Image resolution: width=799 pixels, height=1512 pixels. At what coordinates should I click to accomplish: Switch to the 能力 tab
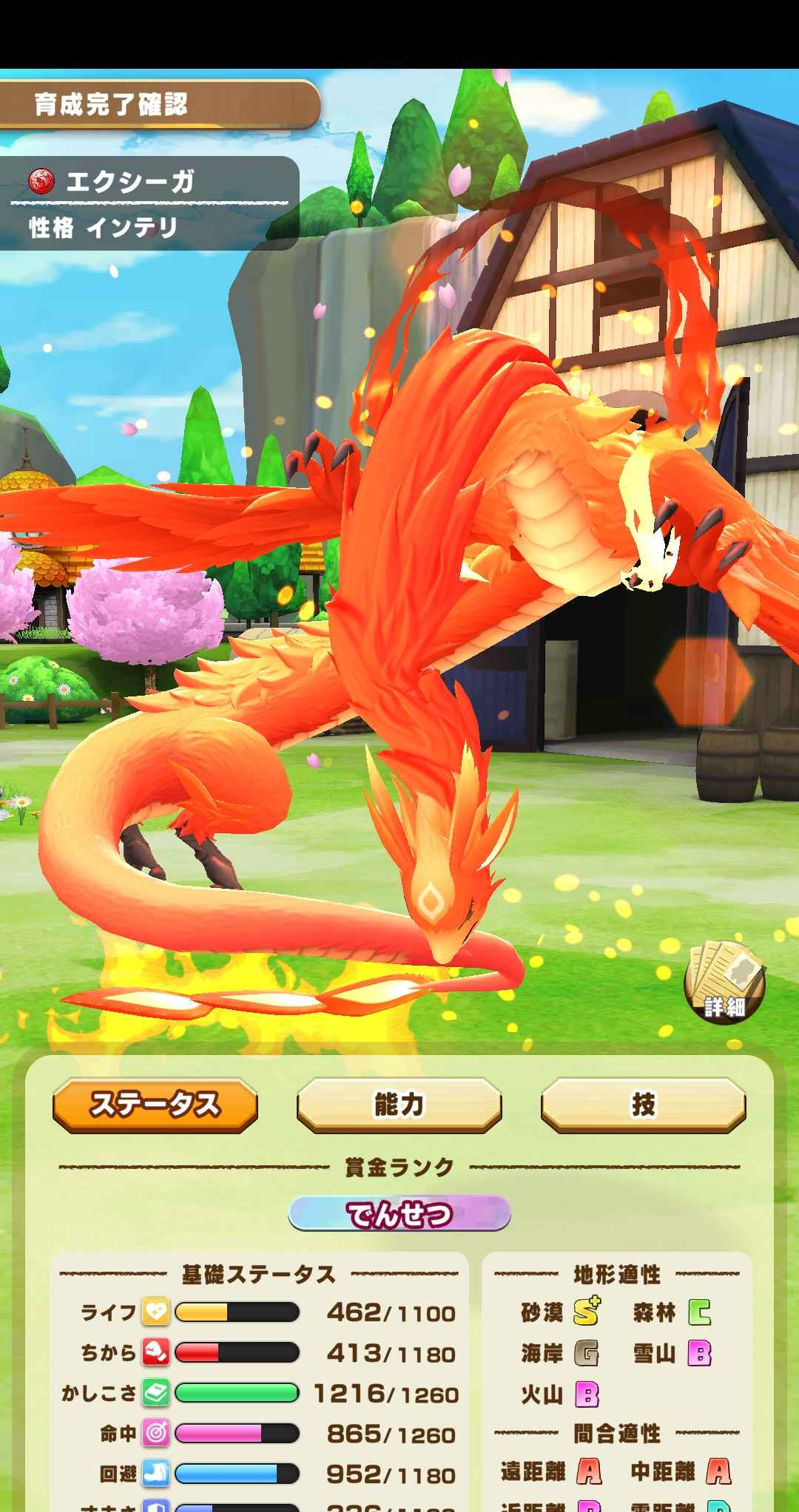tap(399, 1105)
